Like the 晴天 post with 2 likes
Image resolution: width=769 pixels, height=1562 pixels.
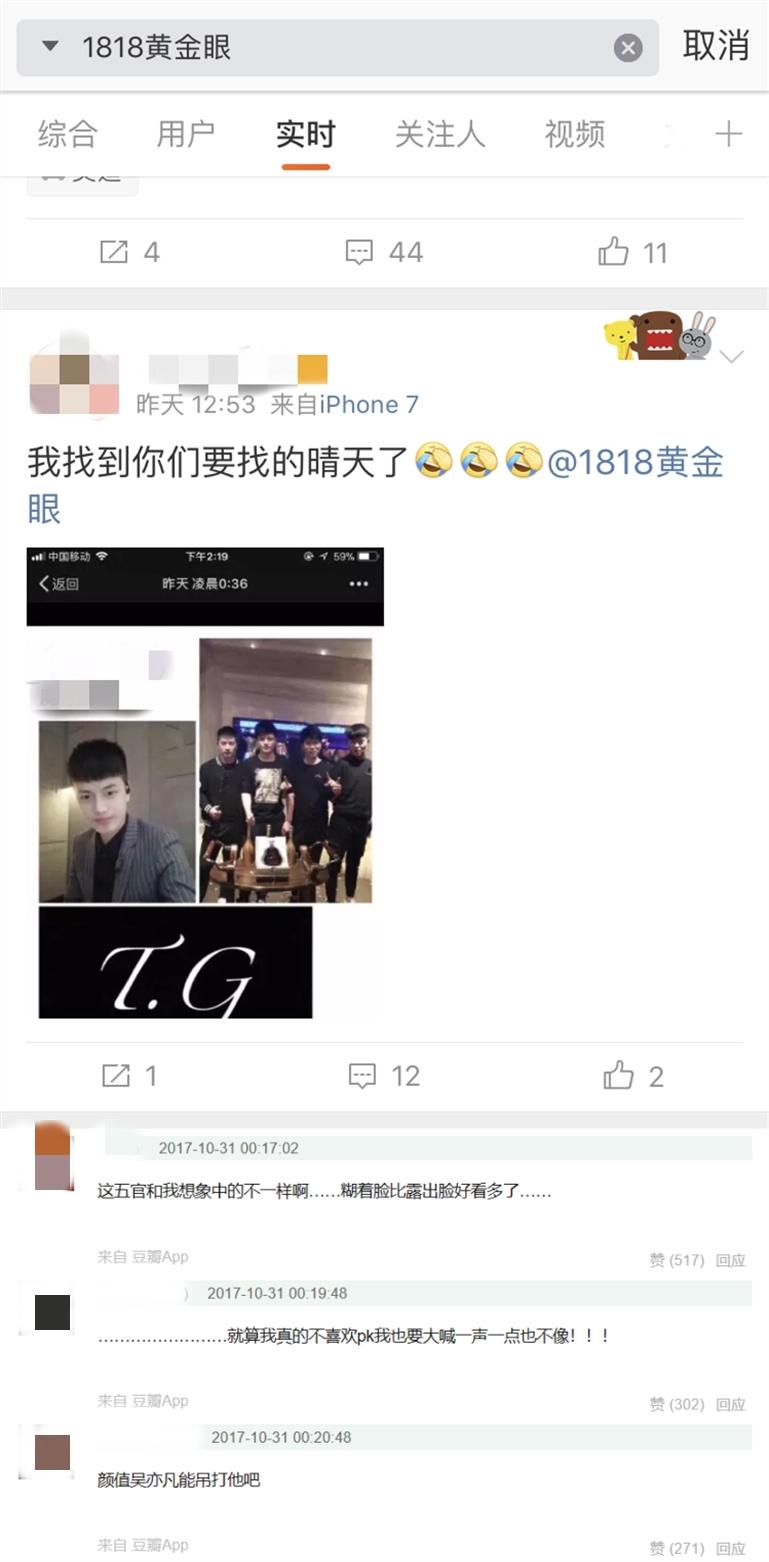point(632,1076)
